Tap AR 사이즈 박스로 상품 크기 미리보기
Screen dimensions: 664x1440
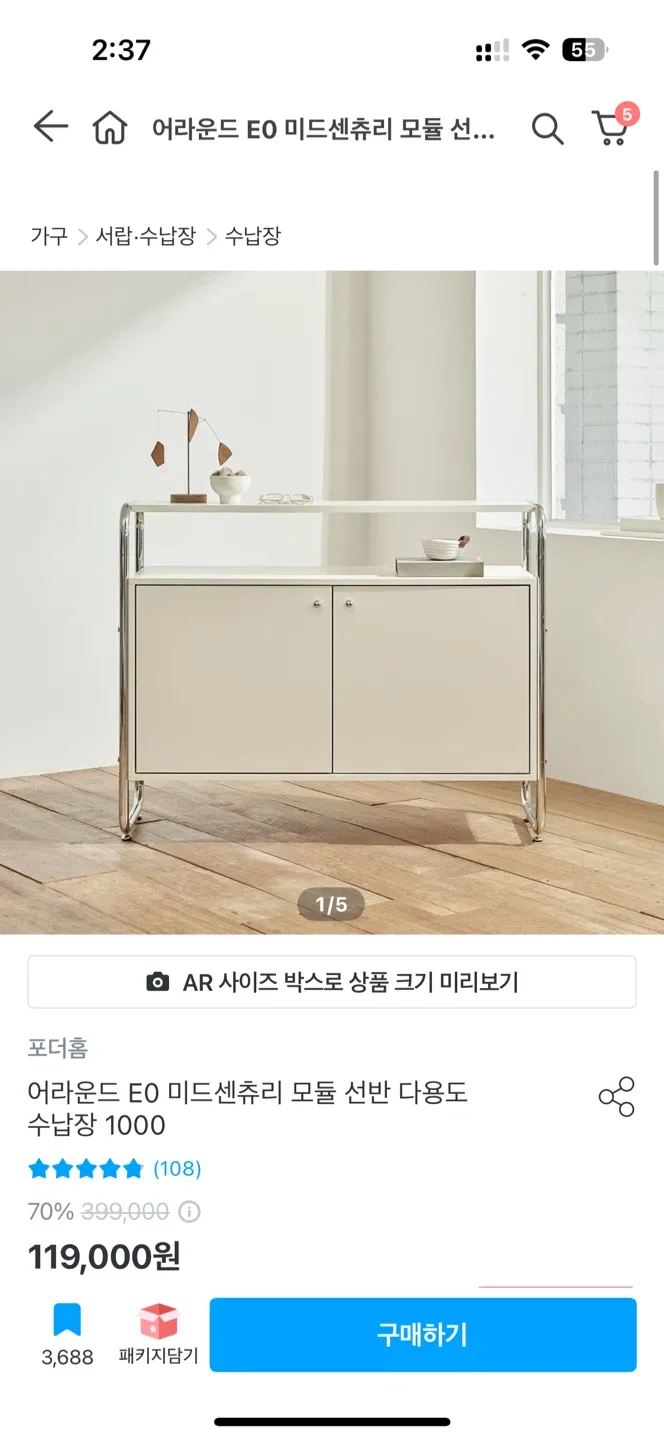(332, 982)
